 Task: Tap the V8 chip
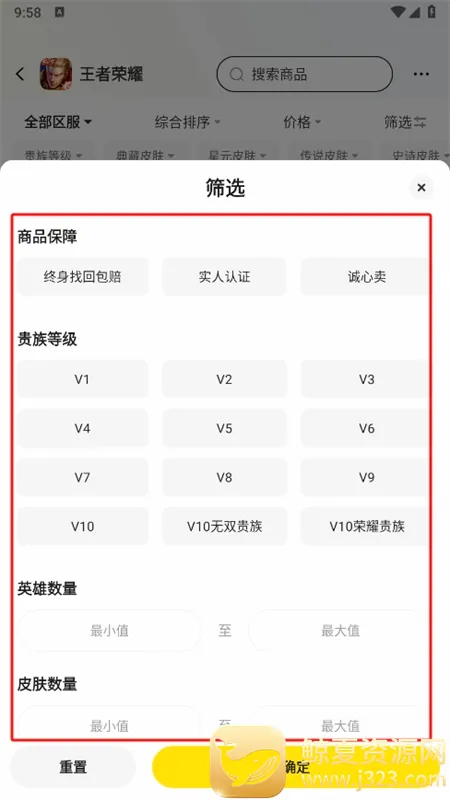click(x=224, y=477)
